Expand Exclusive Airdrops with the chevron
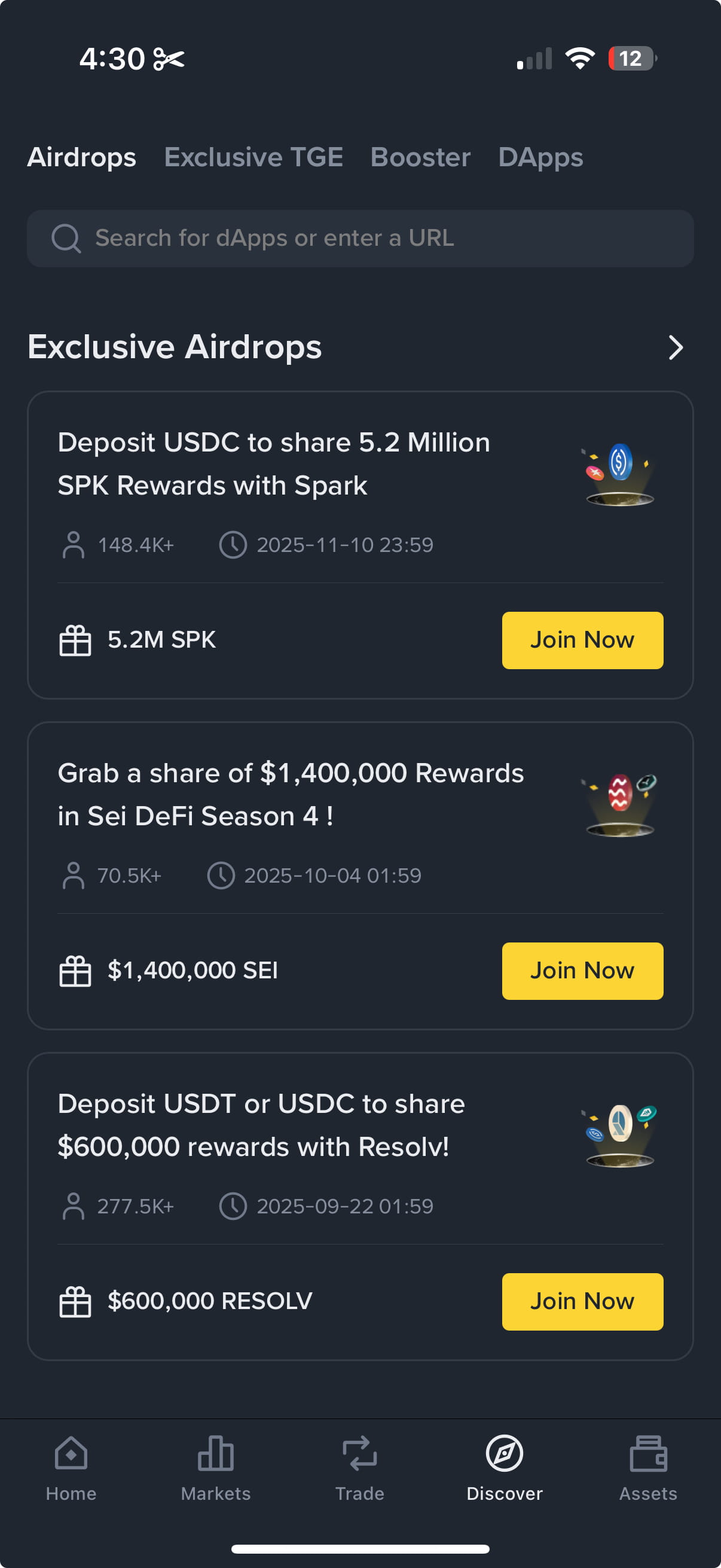 [675, 347]
